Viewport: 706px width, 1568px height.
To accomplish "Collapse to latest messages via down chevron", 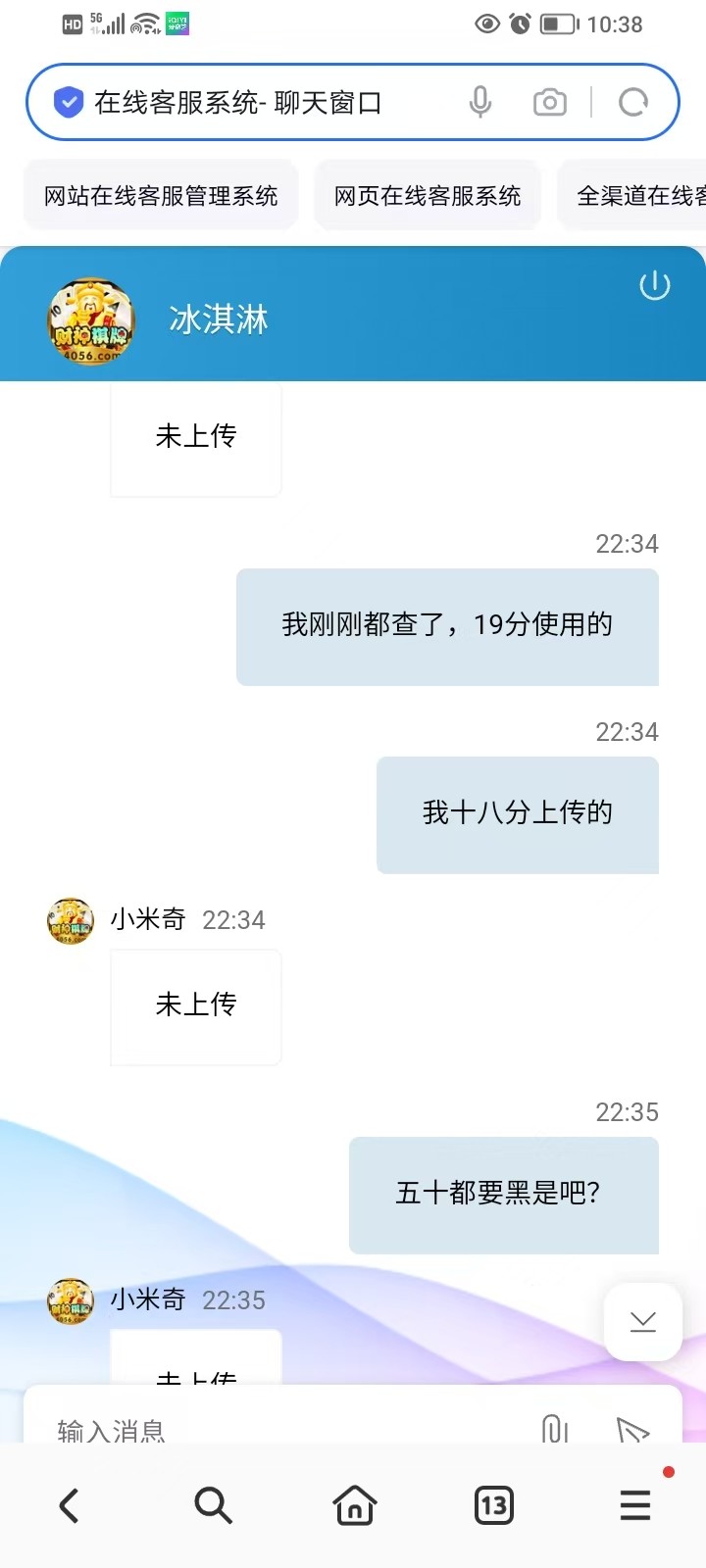I will pos(642,1322).
